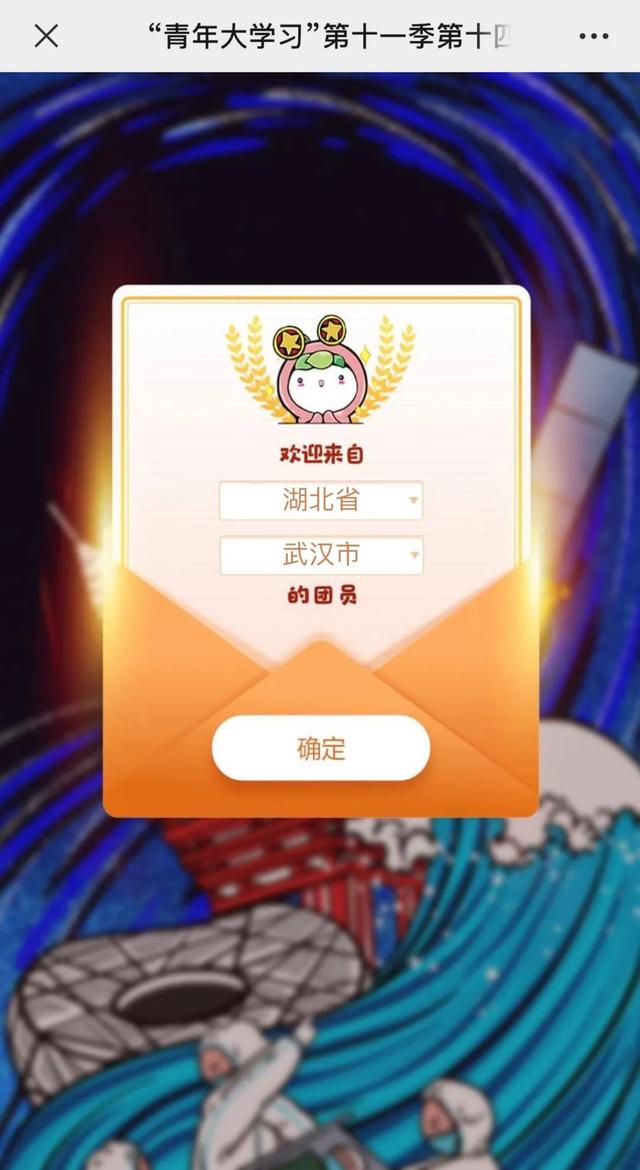Viewport: 640px width, 1170px height.
Task: Expand the 武汉市 city dropdown
Action: (321, 555)
